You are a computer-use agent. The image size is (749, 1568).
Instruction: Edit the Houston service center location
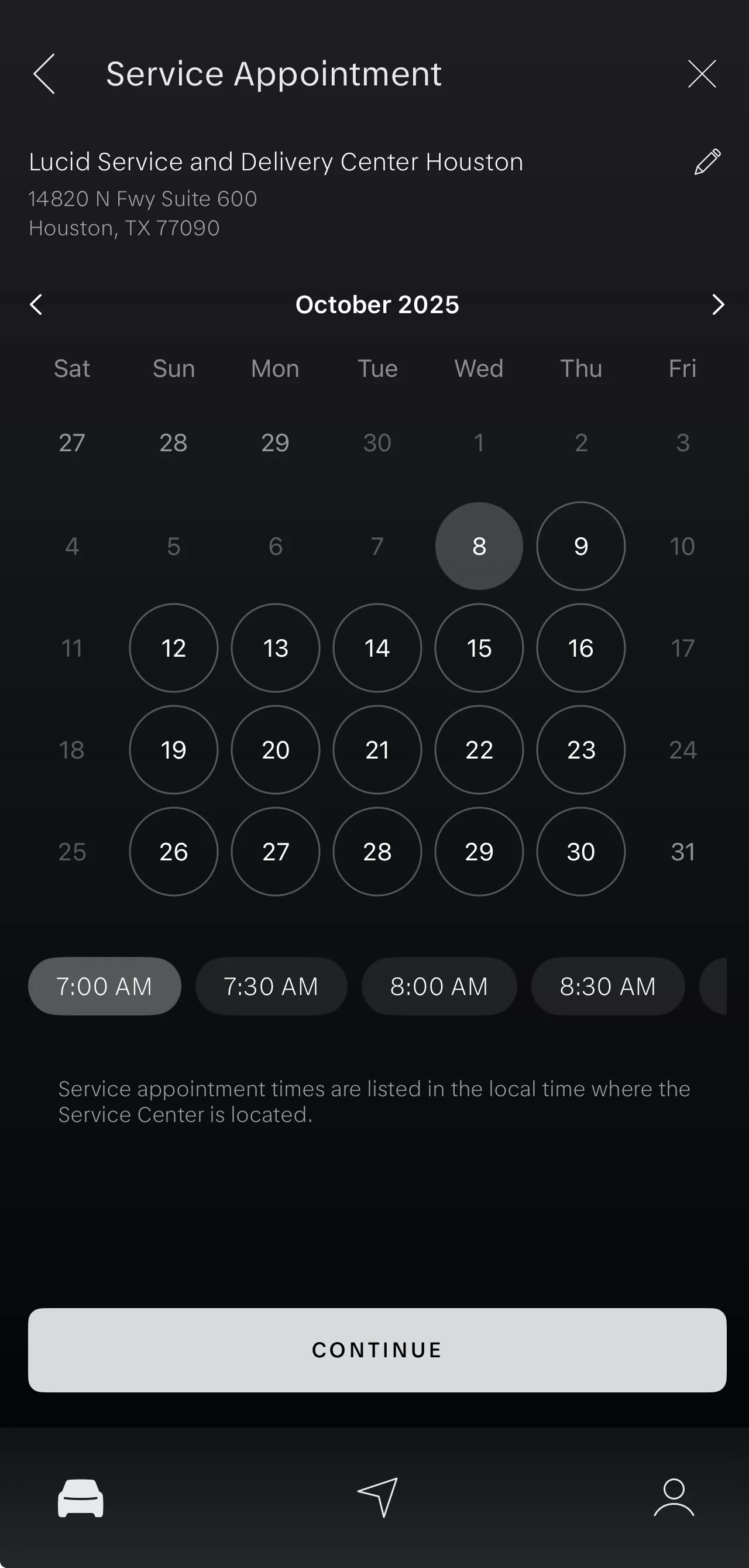707,162
